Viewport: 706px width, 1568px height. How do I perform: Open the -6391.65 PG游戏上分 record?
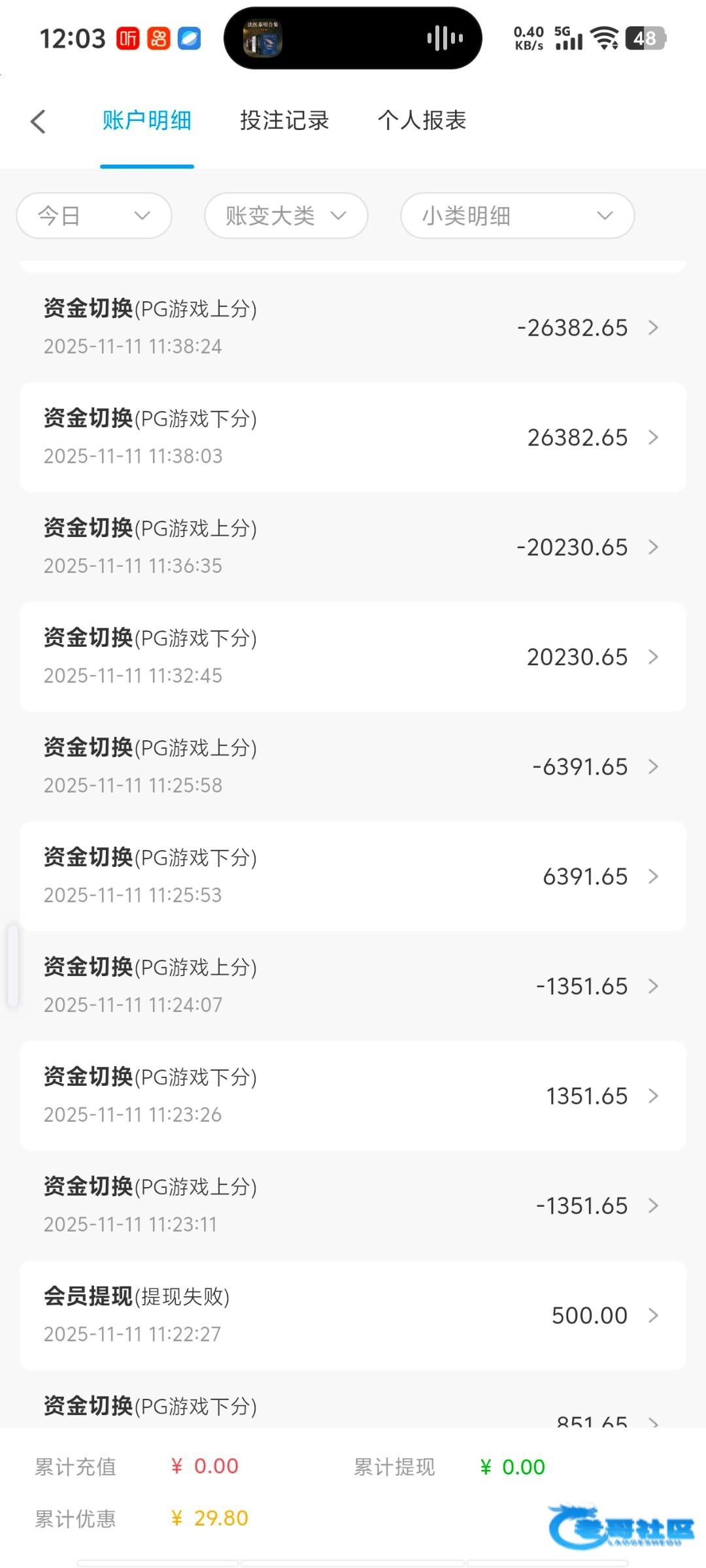tap(353, 766)
